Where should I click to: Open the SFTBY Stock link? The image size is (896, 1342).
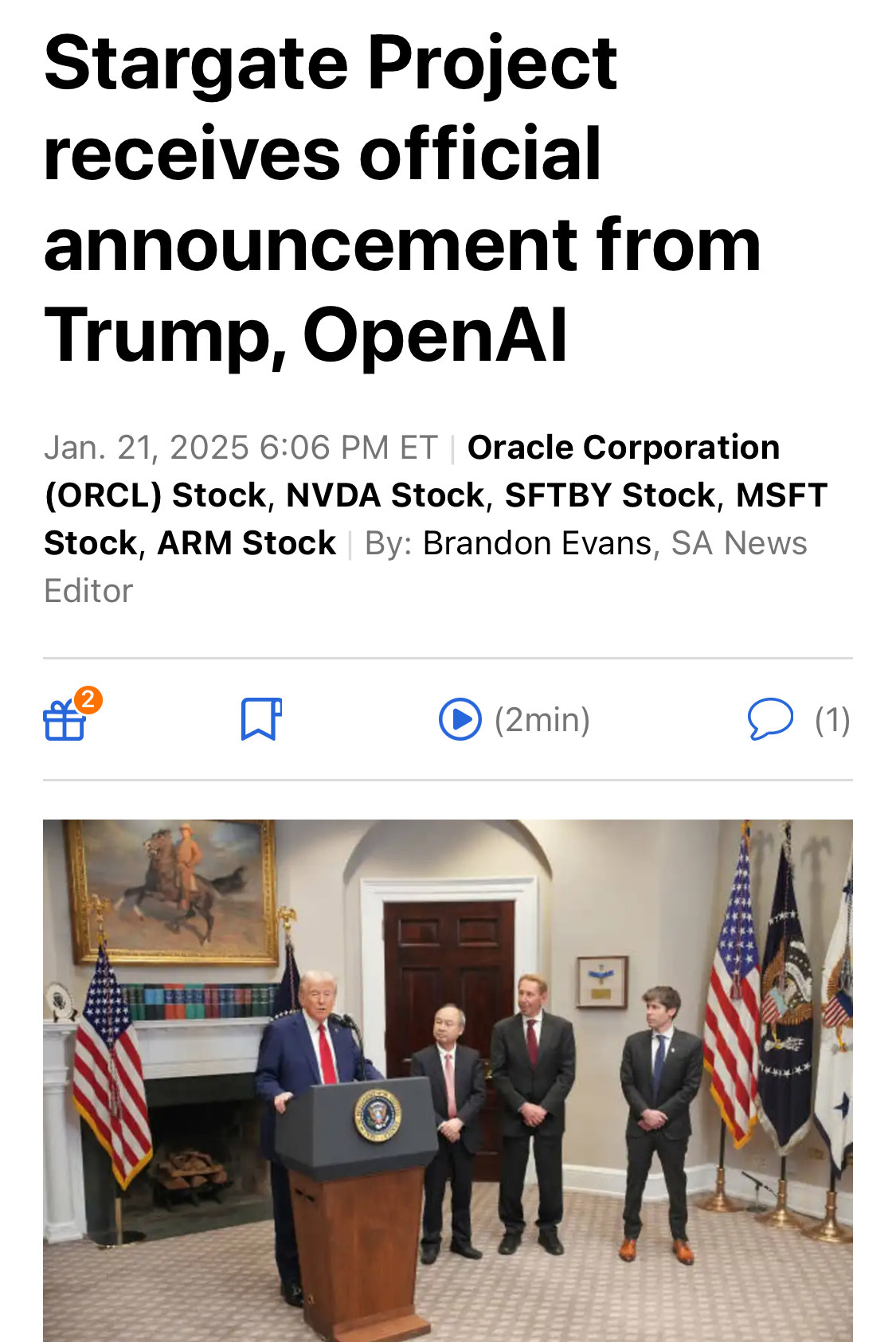pos(609,495)
